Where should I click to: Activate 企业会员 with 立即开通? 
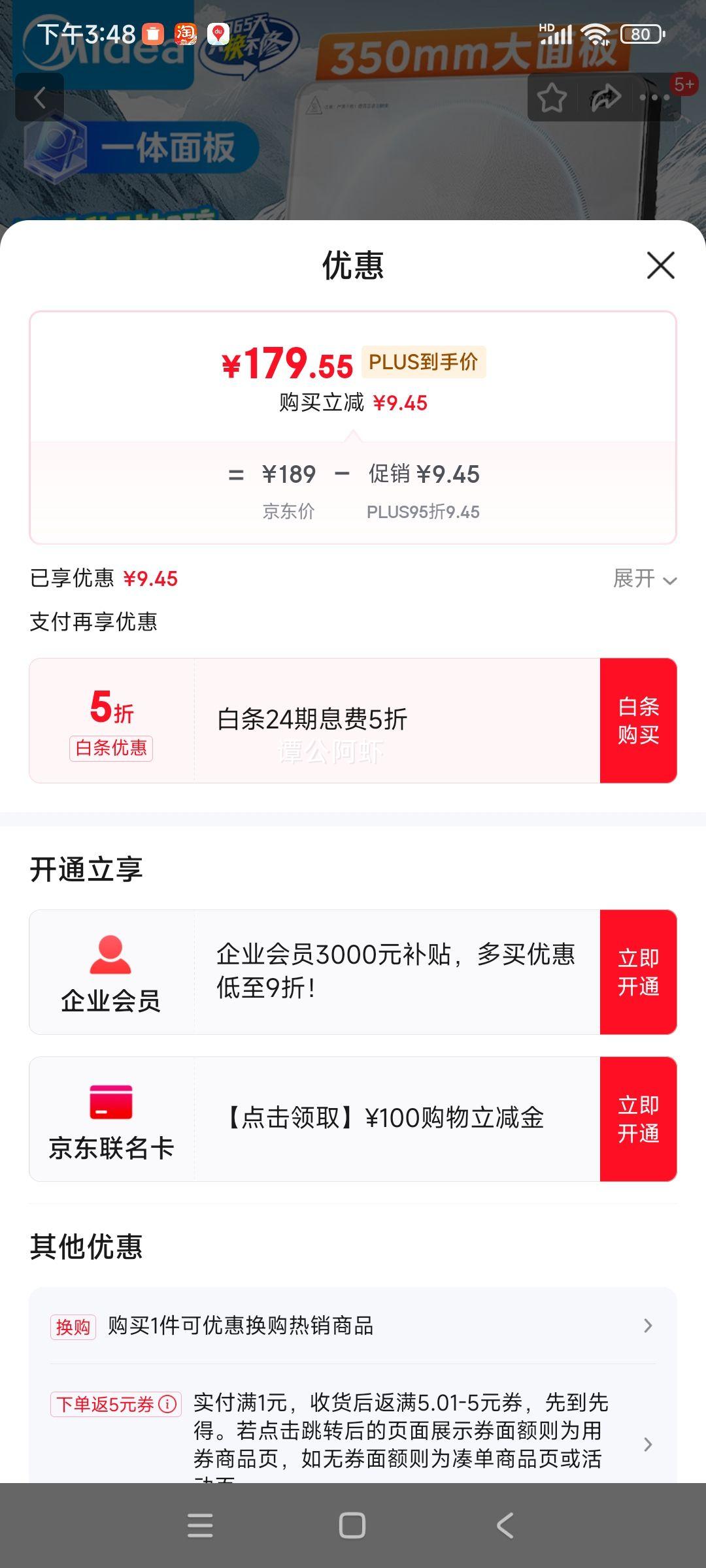click(638, 972)
